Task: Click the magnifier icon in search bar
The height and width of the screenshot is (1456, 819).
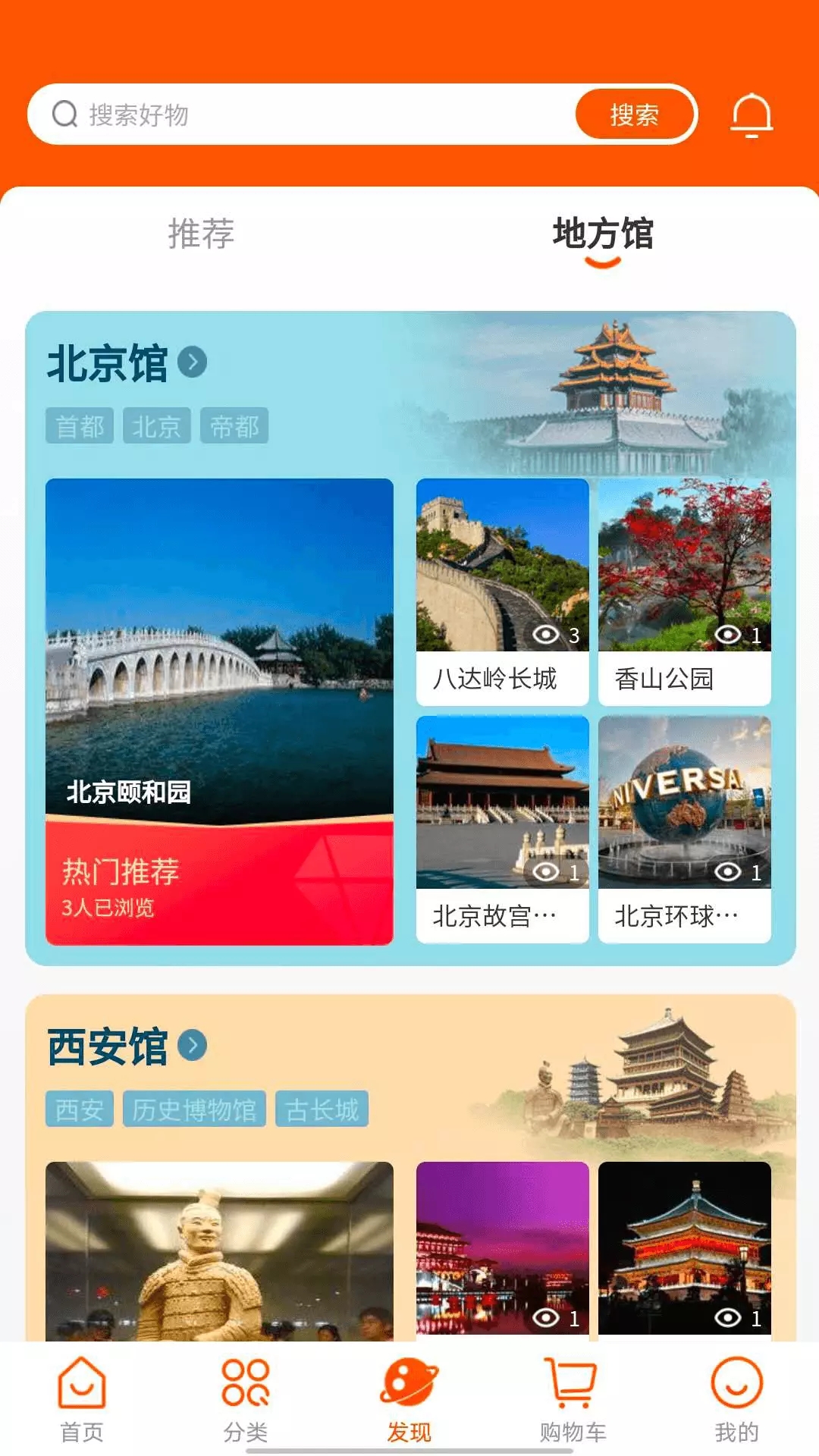Action: [x=64, y=114]
